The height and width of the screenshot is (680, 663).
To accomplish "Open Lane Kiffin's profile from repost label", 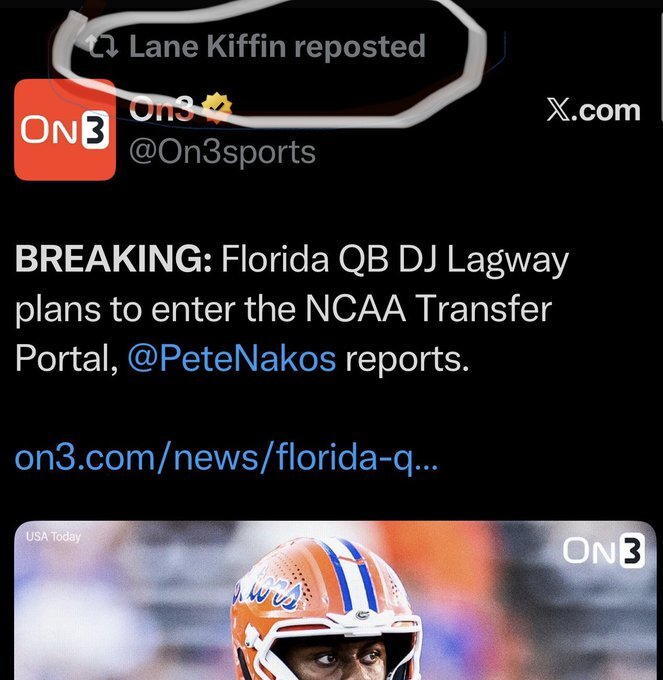I will (277, 46).
